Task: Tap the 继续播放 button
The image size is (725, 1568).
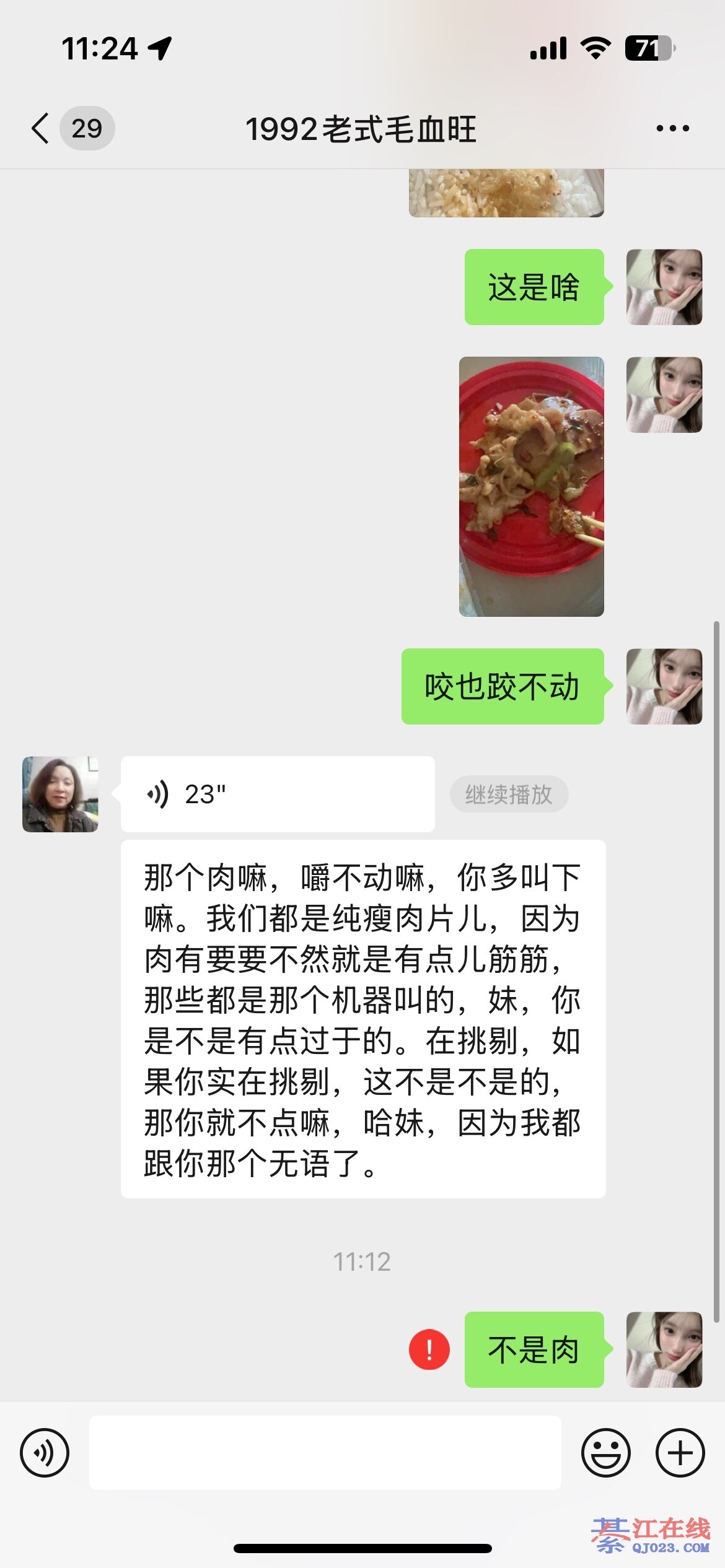Action: (x=508, y=794)
